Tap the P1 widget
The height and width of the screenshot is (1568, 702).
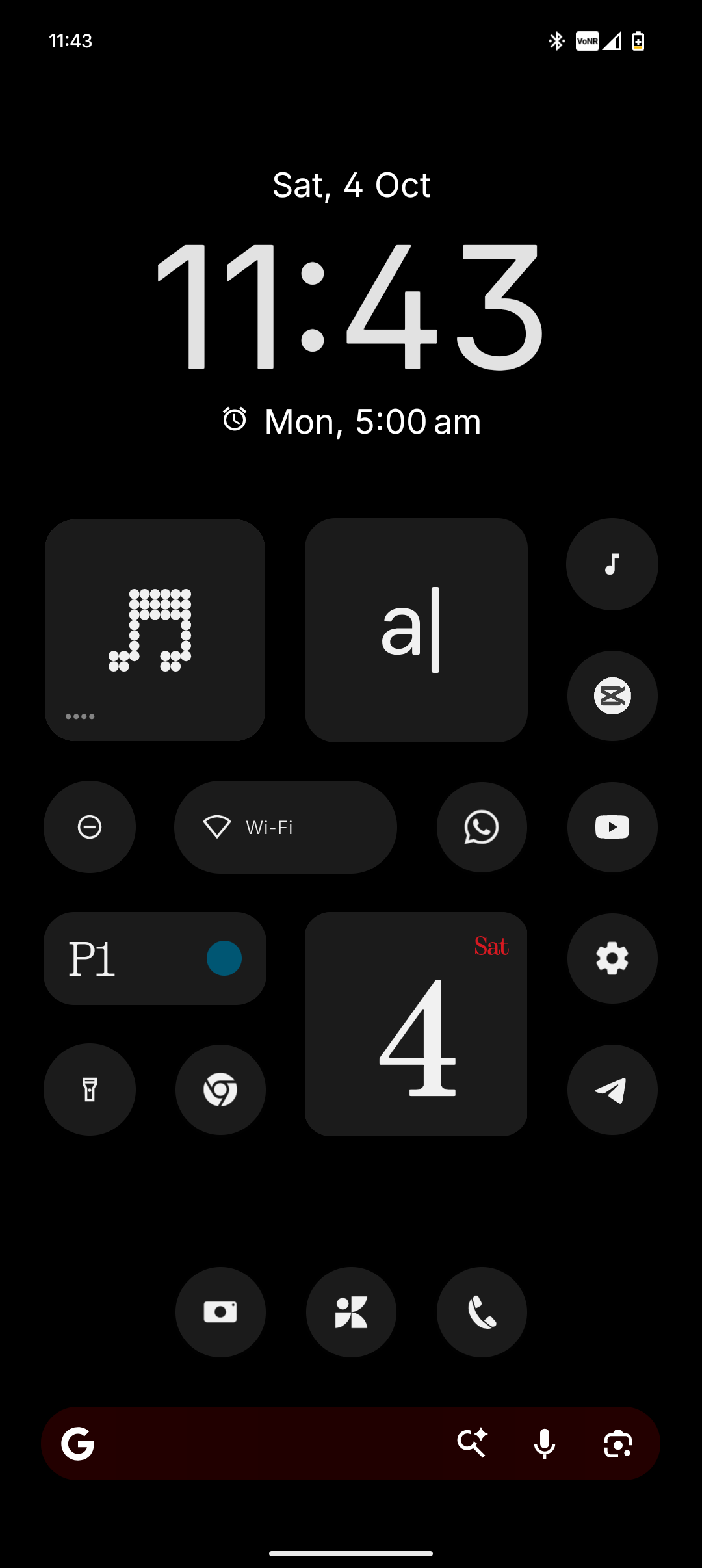(x=155, y=958)
